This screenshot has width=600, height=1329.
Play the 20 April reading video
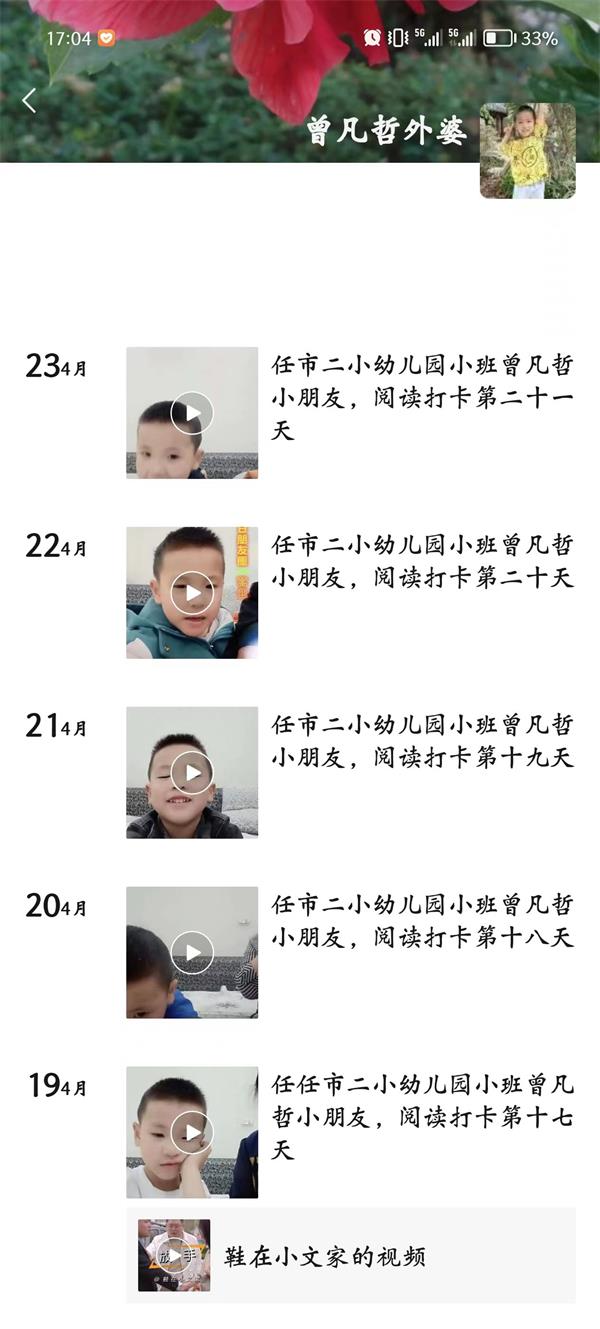click(x=192, y=953)
